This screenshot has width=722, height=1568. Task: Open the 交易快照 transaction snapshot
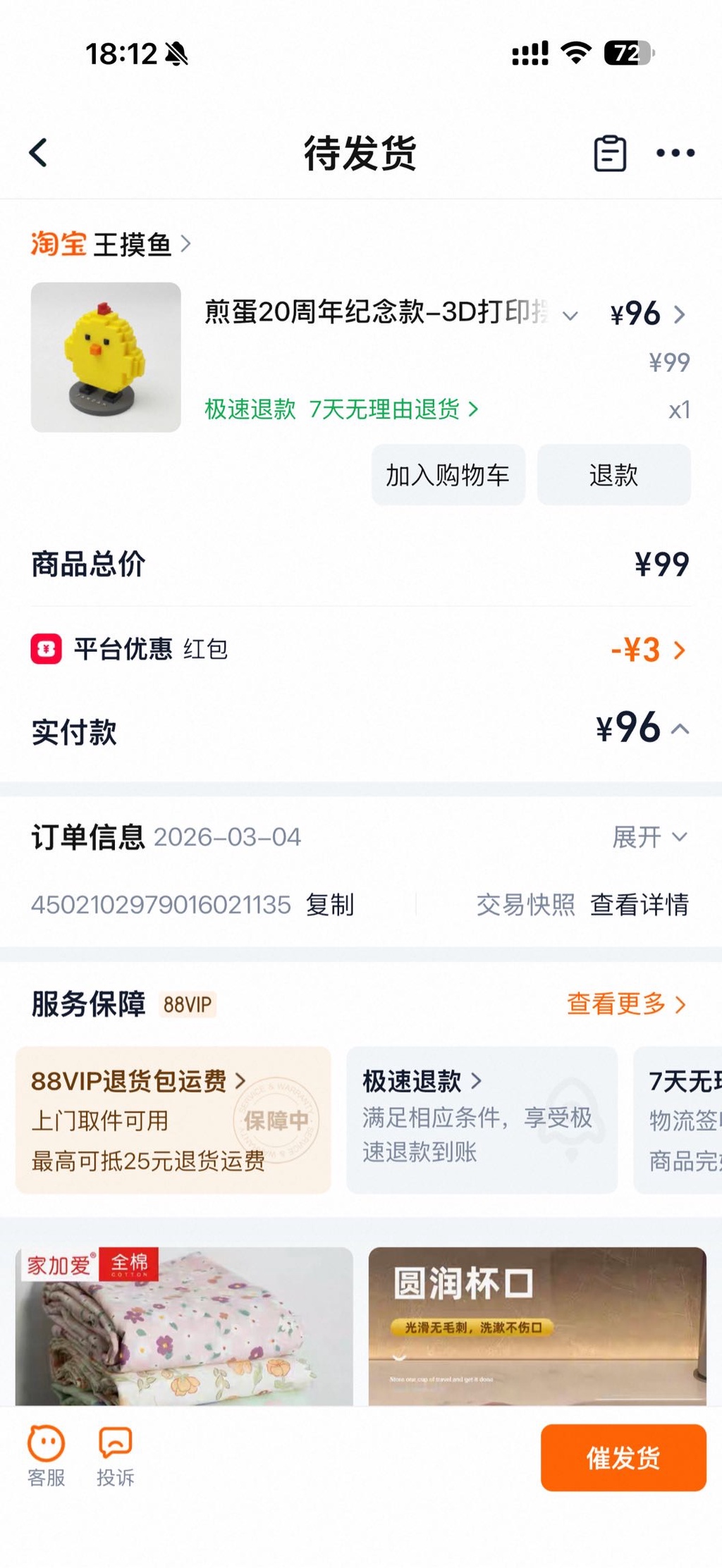tap(525, 905)
